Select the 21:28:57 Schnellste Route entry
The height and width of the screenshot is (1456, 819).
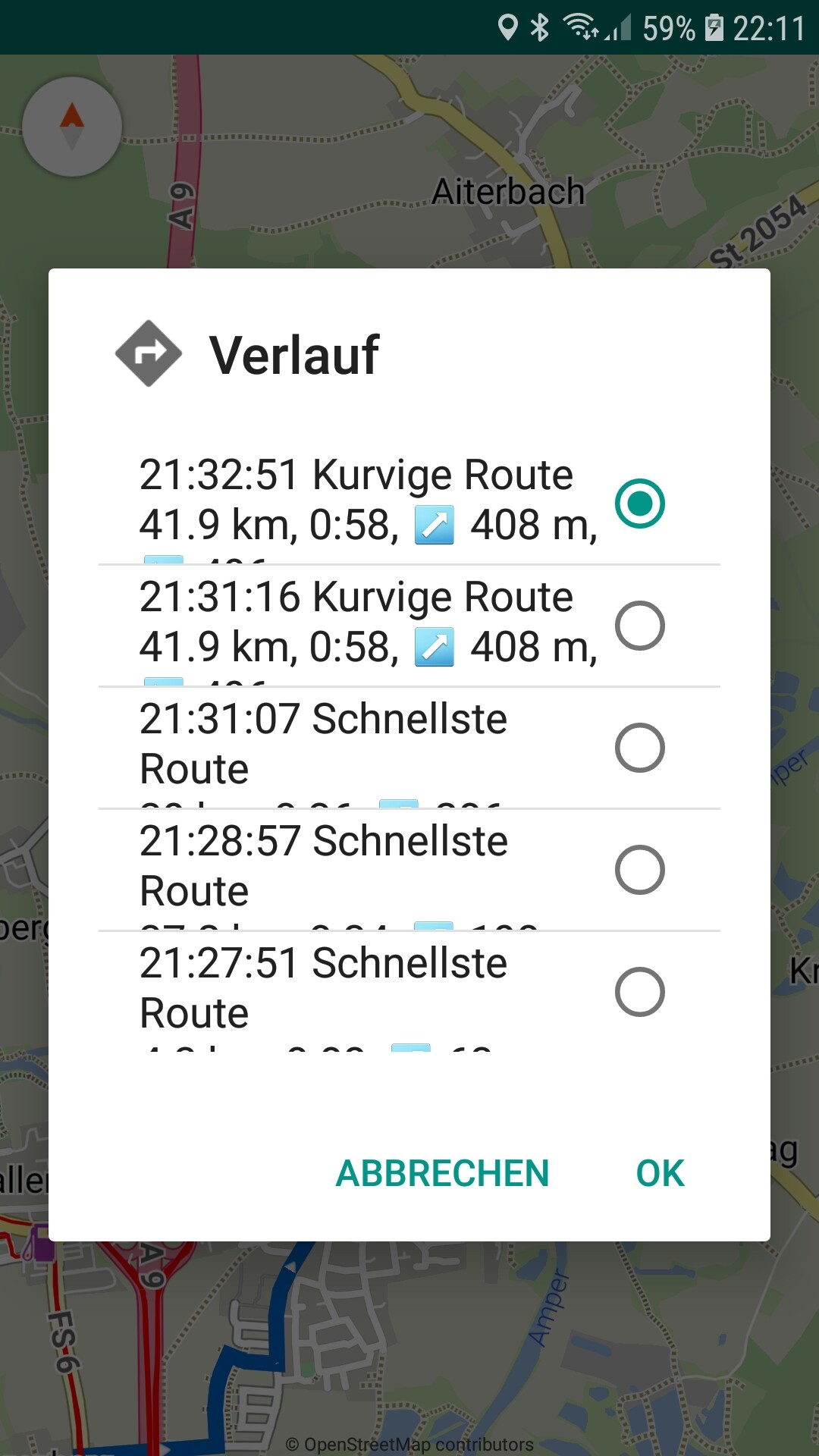point(409,870)
